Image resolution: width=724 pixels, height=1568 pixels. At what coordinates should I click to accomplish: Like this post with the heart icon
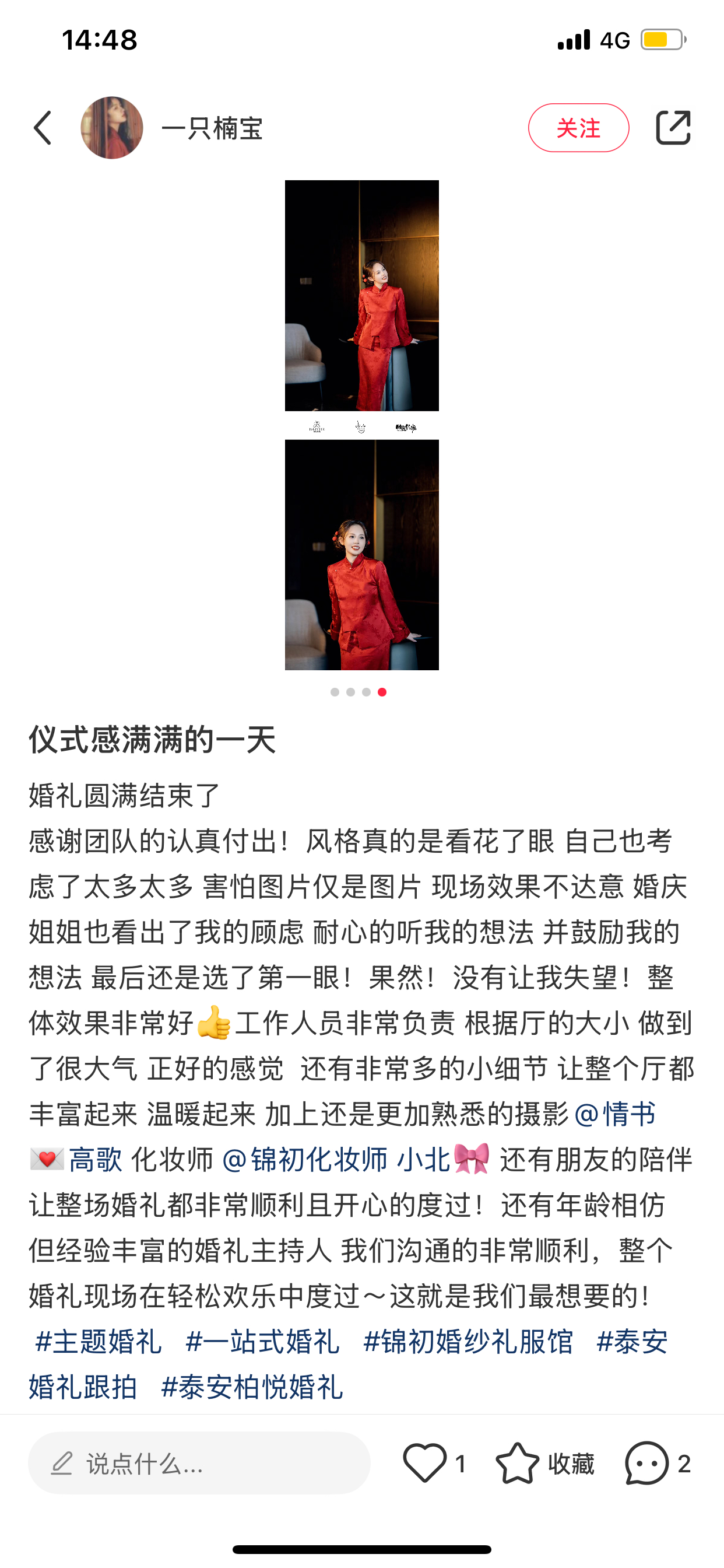pyautogui.click(x=425, y=1464)
